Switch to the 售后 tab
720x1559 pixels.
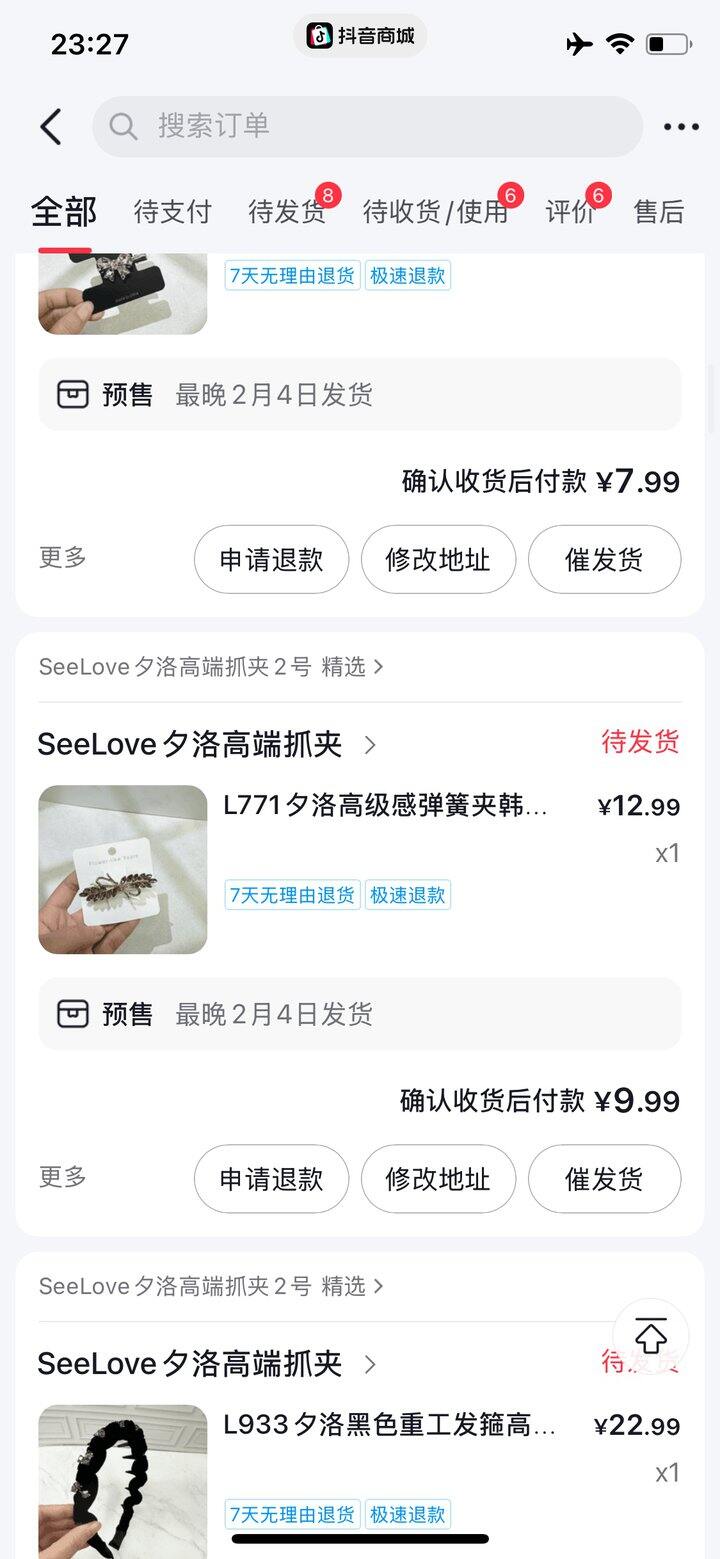tap(659, 212)
